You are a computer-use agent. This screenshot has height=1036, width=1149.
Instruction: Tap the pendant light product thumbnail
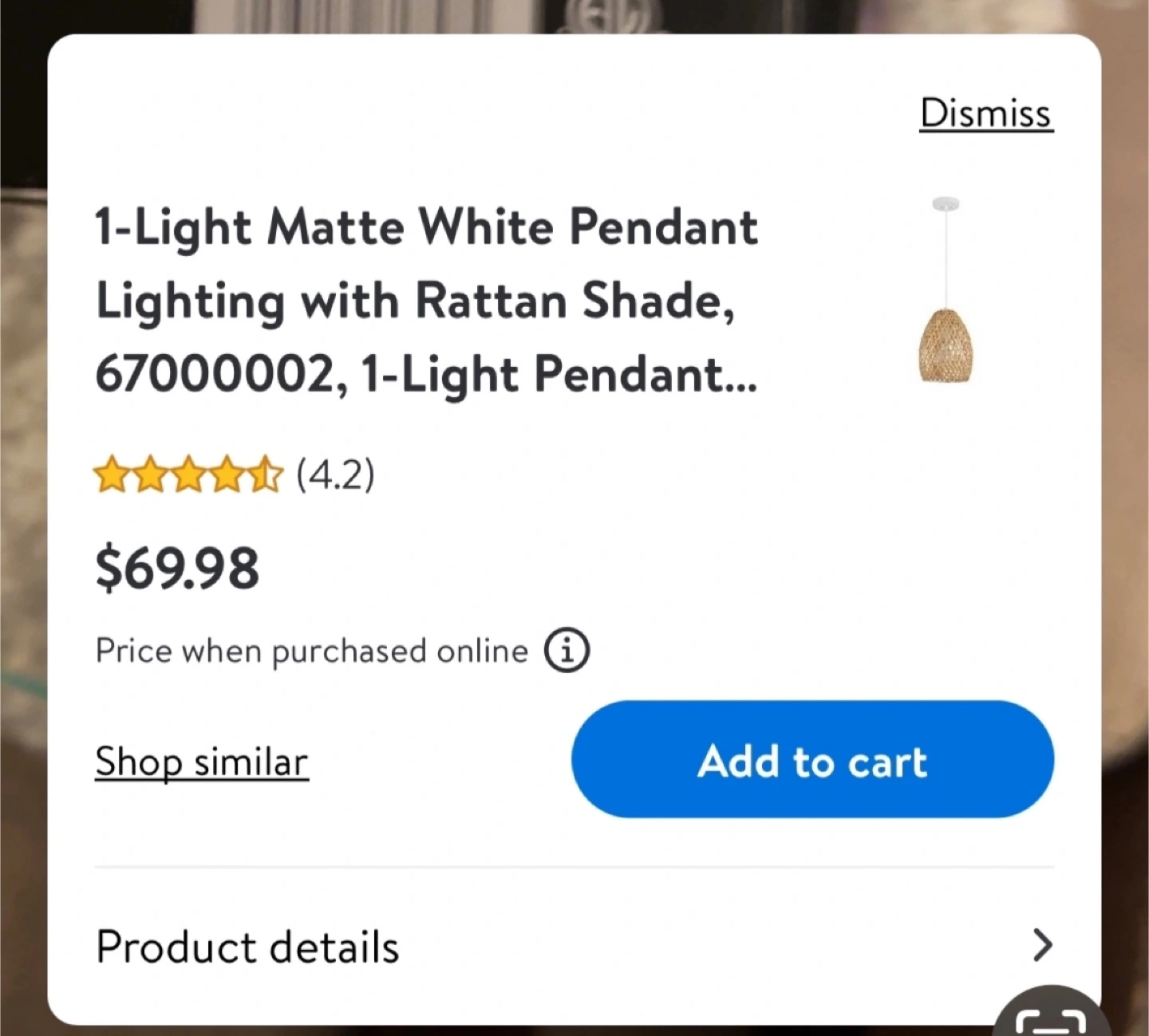coord(946,292)
